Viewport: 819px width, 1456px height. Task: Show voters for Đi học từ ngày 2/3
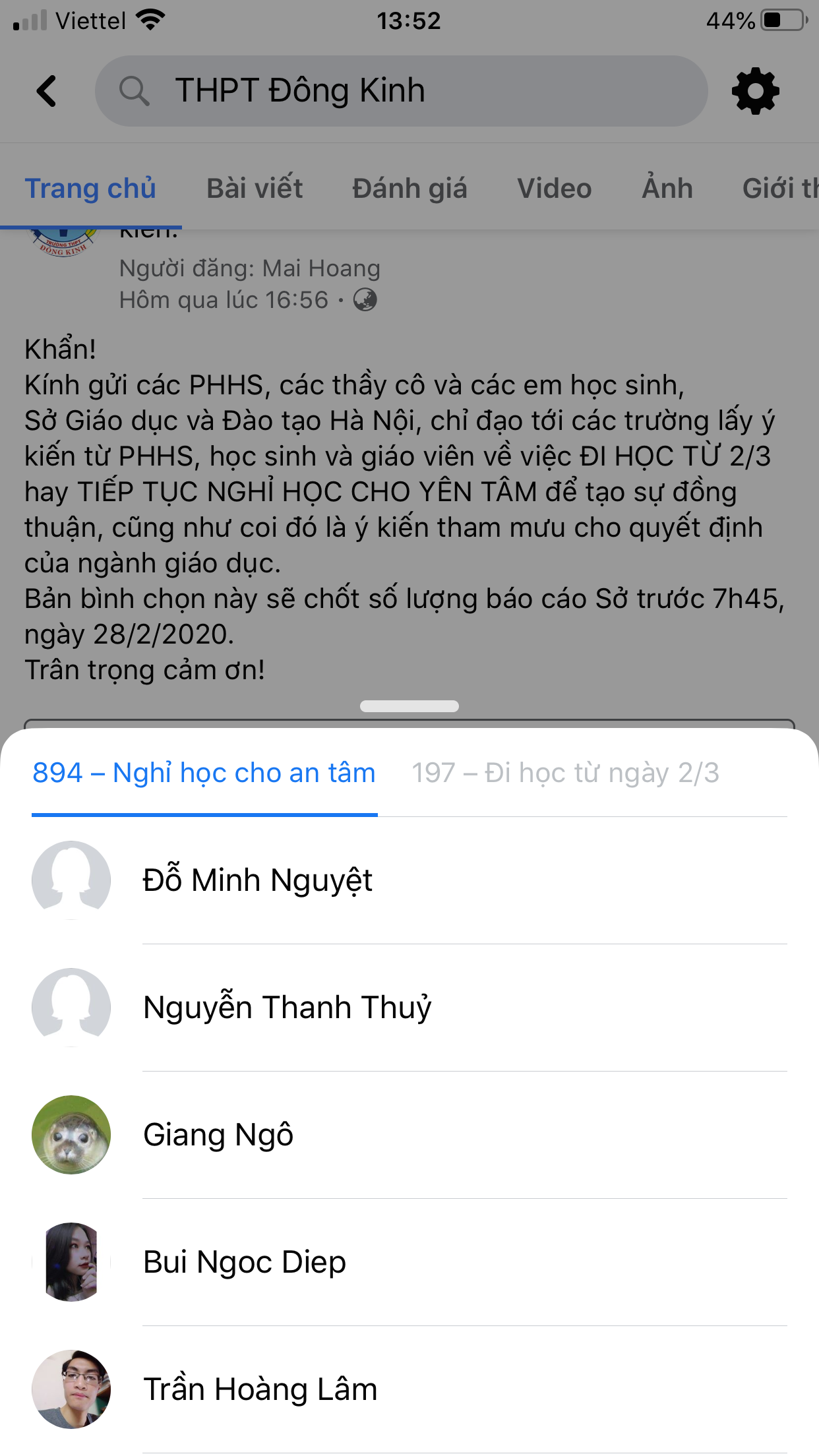[565, 773]
